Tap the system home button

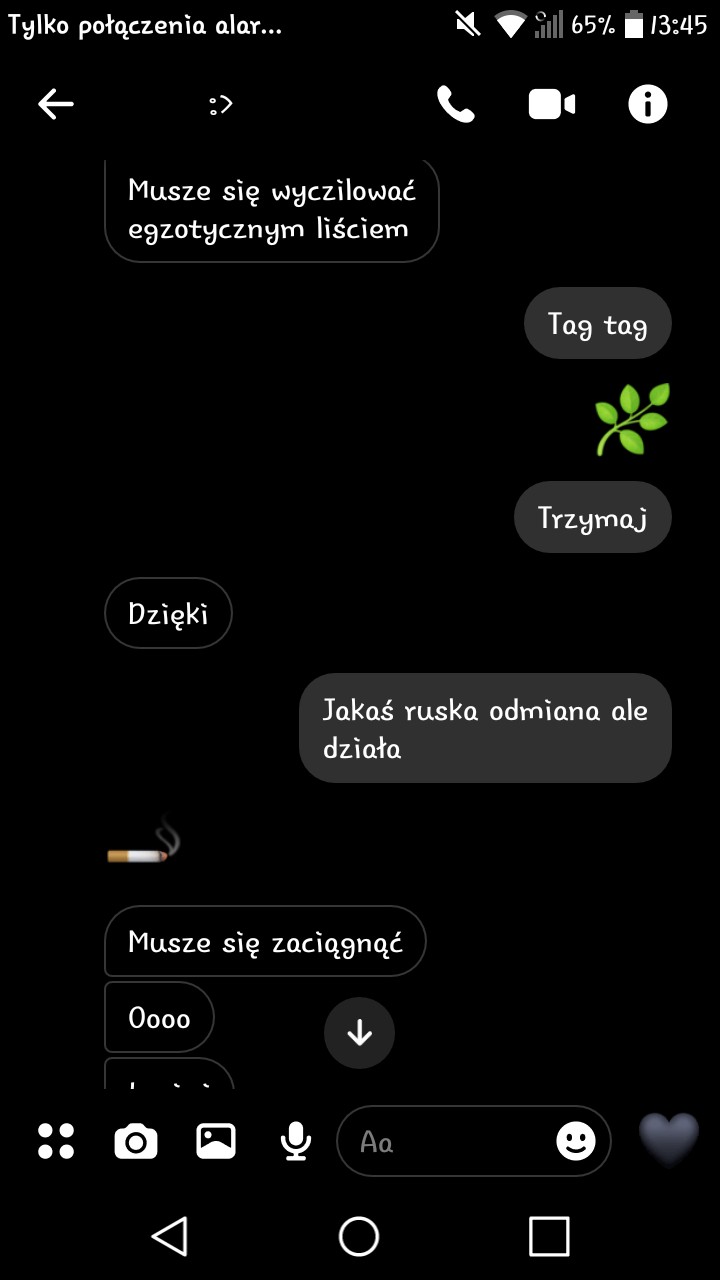click(x=359, y=1236)
